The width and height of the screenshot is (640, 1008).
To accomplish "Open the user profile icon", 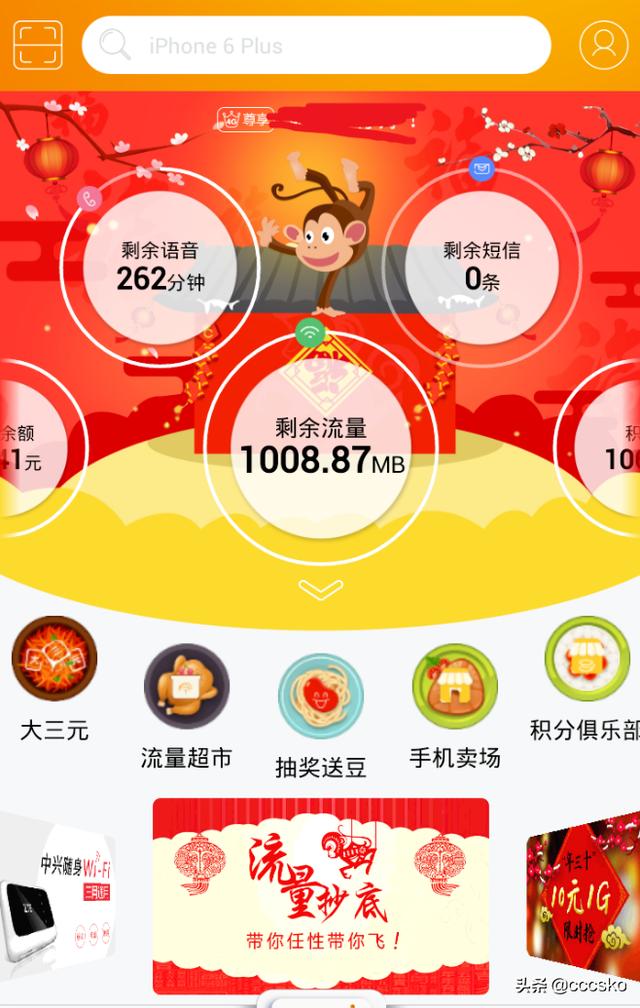I will (603, 45).
